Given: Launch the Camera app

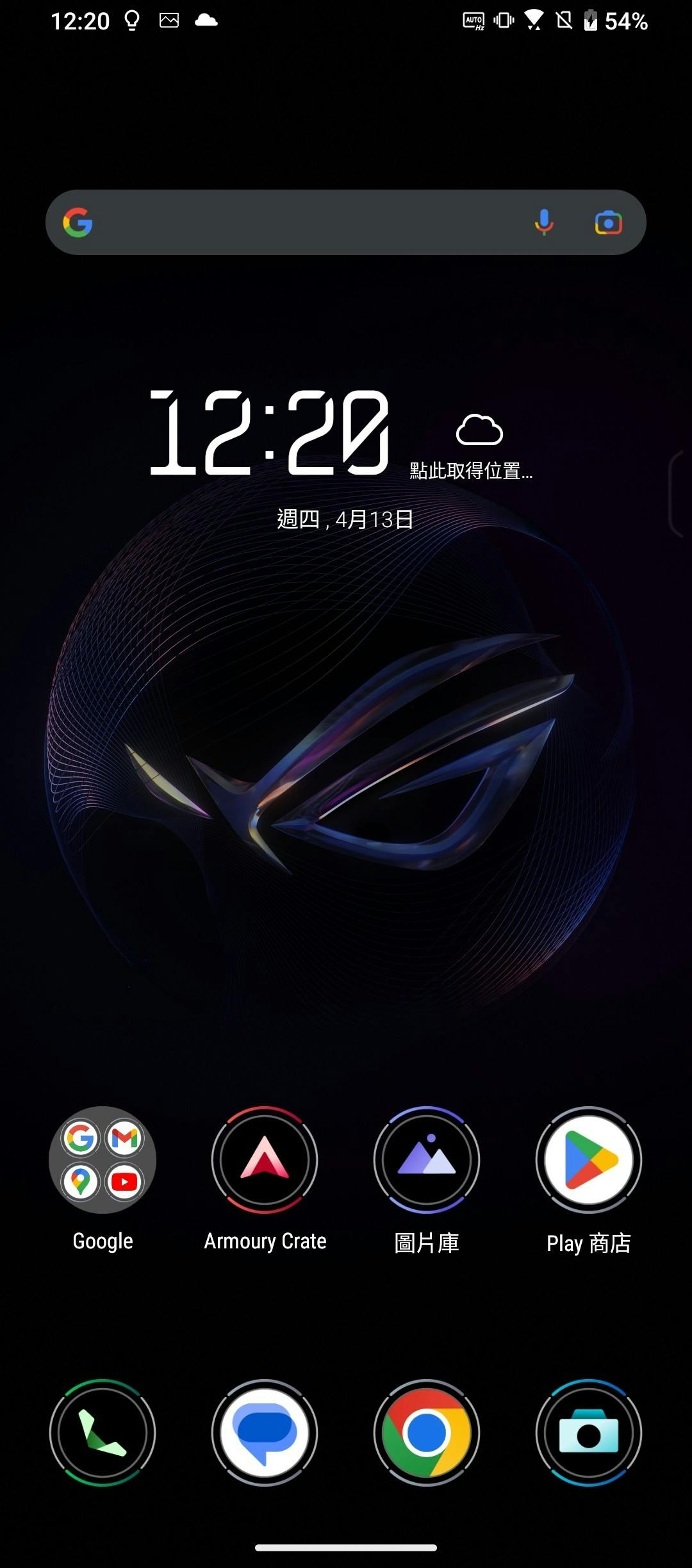Looking at the screenshot, I should point(589,1433).
